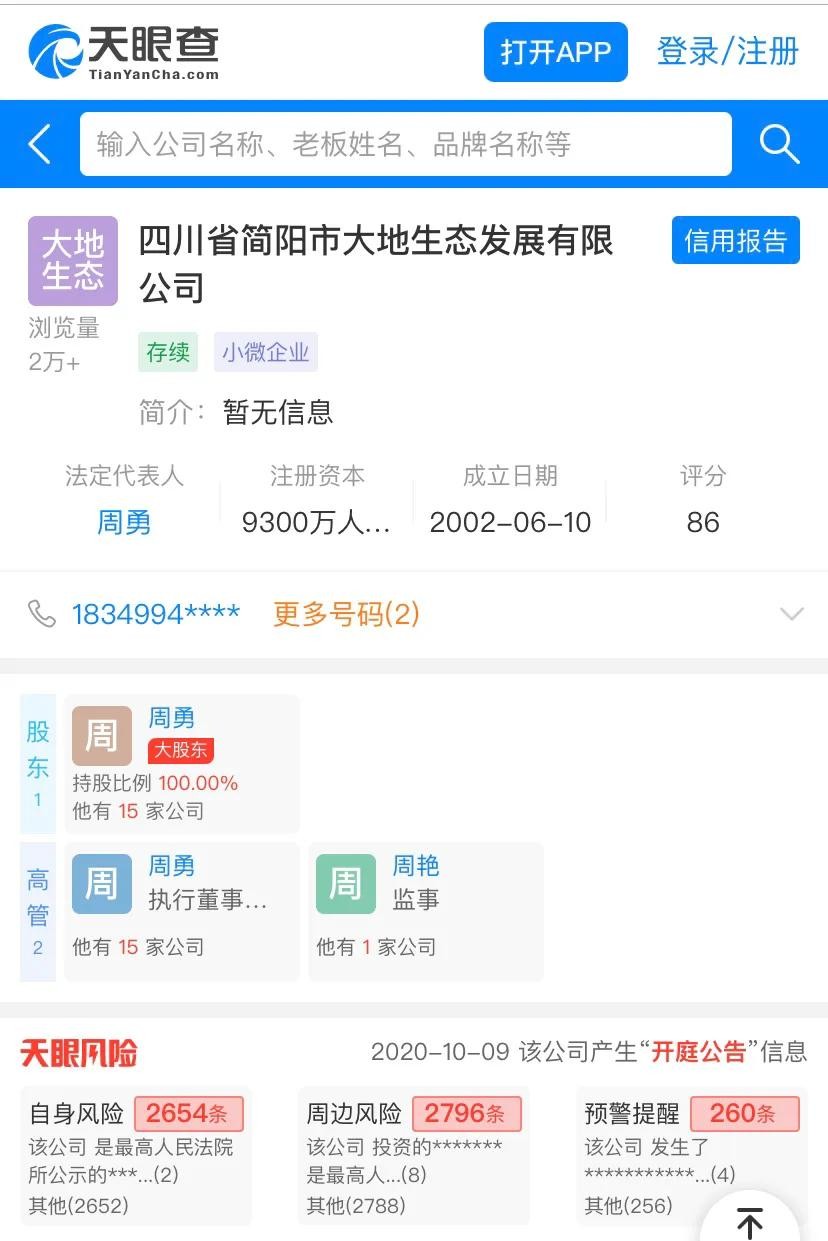This screenshot has width=828, height=1241.
Task: View 自身风险 2654条 details
Action: point(136,1156)
